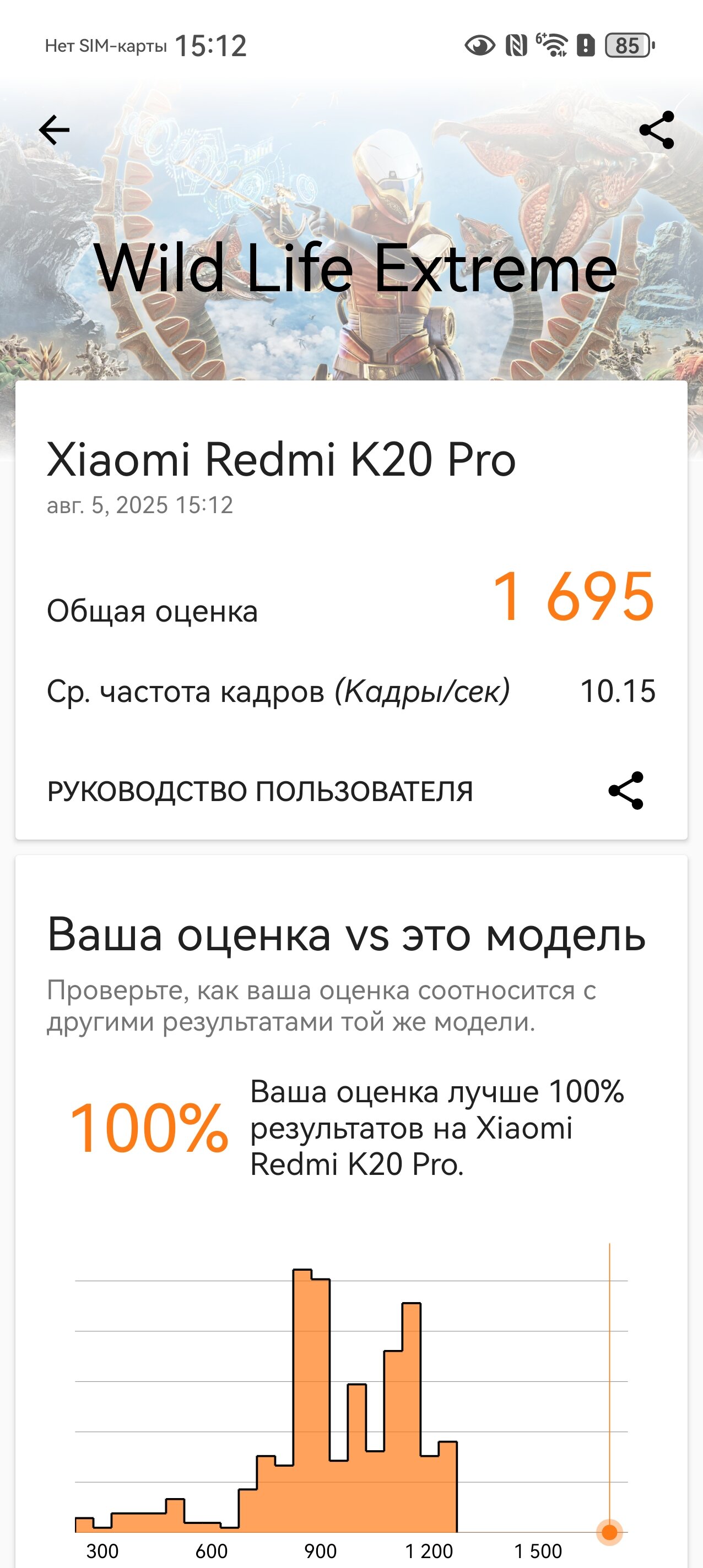Go back using the top-left arrow

[x=54, y=129]
